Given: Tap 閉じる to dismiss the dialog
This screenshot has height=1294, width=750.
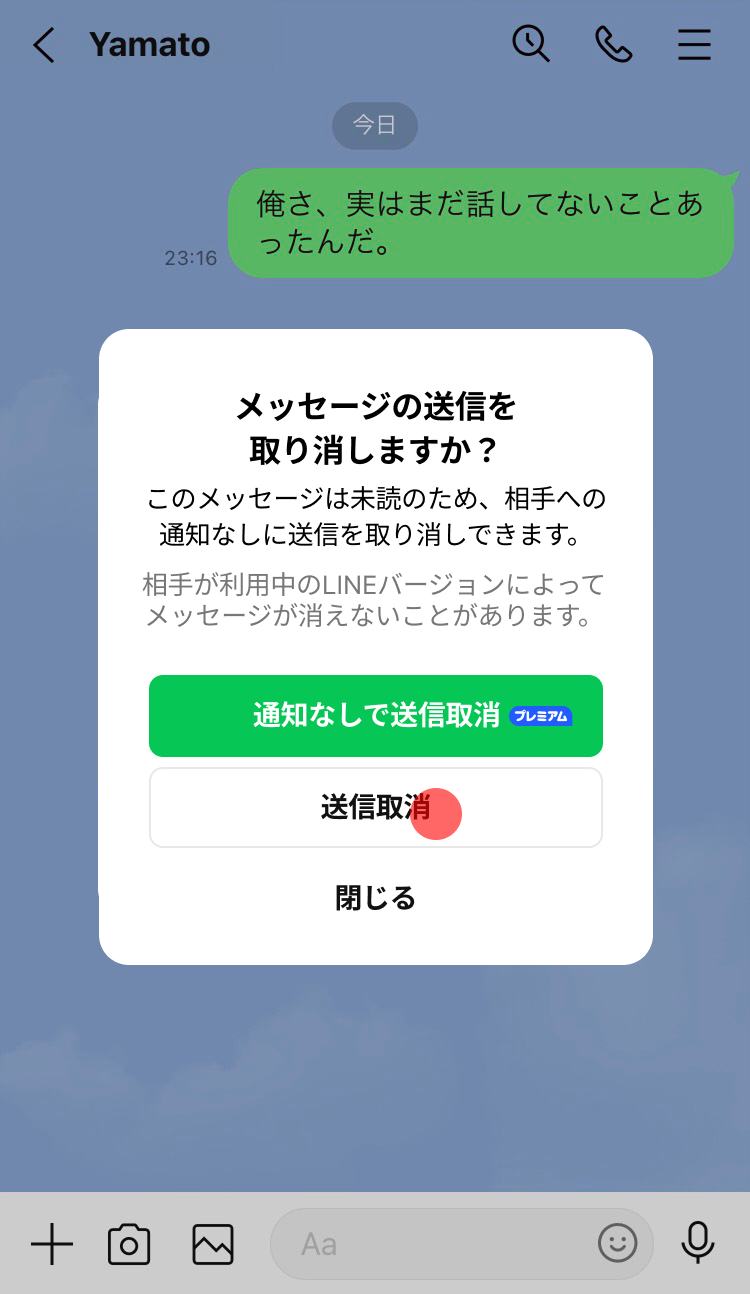Looking at the screenshot, I should click(375, 898).
